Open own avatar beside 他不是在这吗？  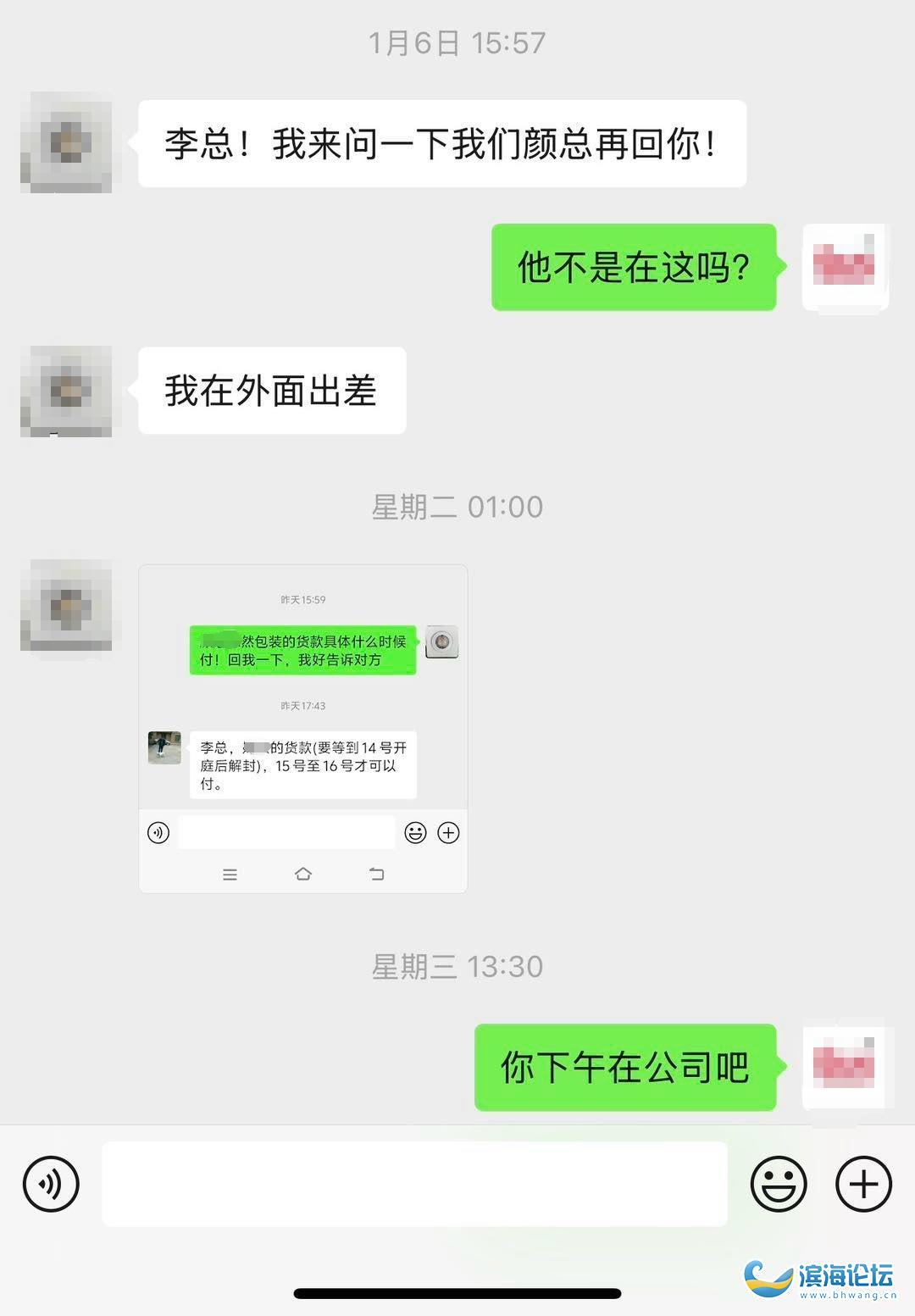pos(844,266)
